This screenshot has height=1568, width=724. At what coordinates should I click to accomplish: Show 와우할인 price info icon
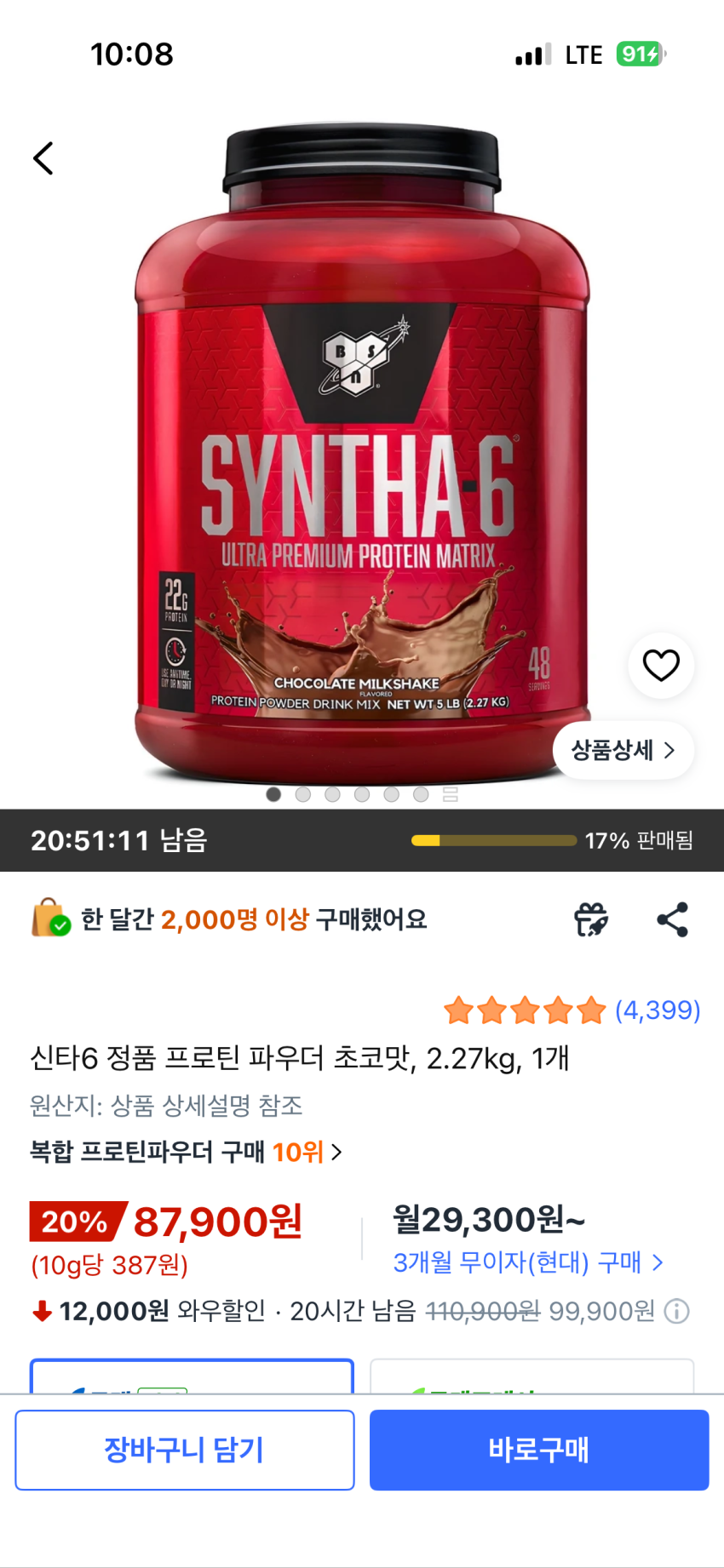coord(676,1311)
